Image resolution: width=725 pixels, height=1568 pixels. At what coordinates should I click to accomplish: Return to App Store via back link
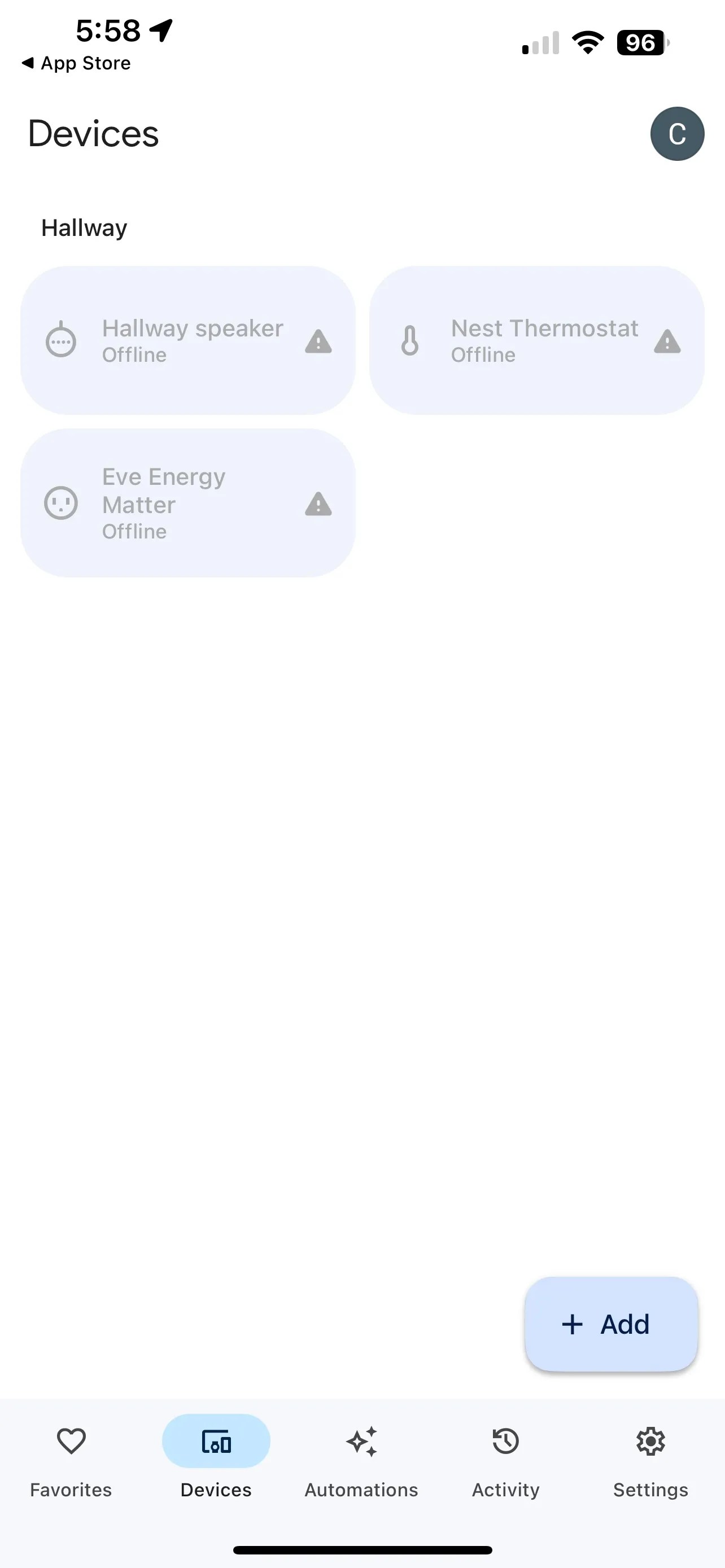coord(76,63)
